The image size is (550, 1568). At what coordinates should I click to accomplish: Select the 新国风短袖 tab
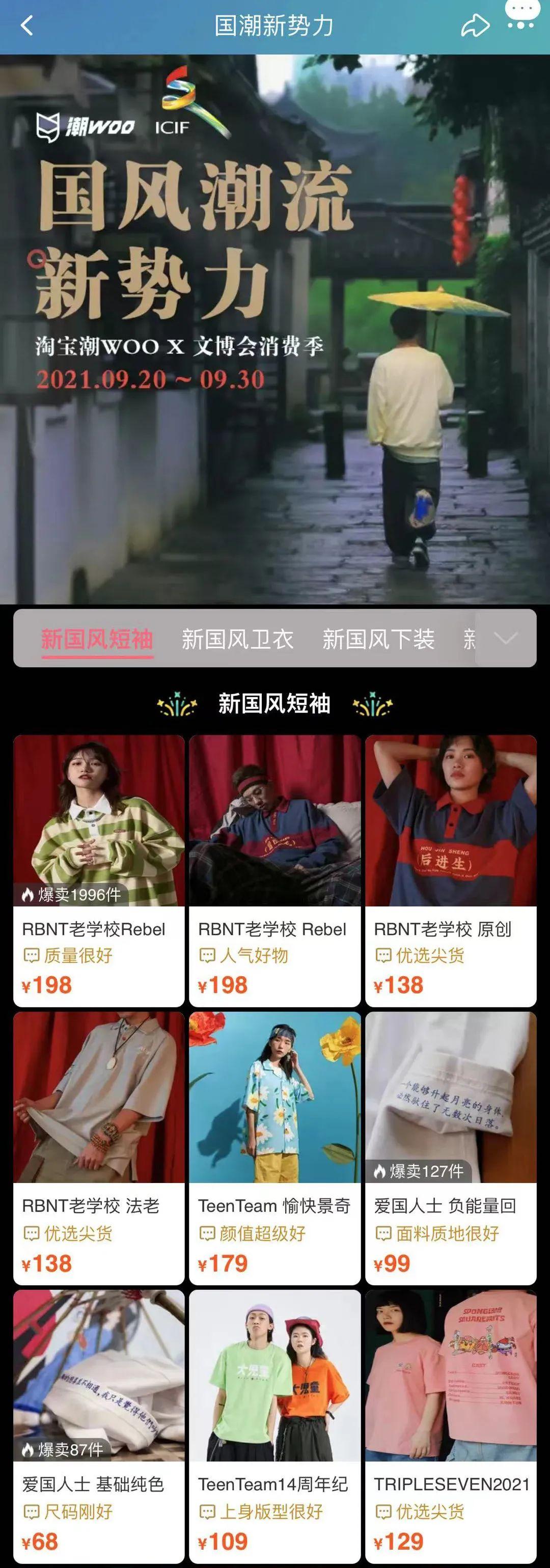(x=97, y=639)
